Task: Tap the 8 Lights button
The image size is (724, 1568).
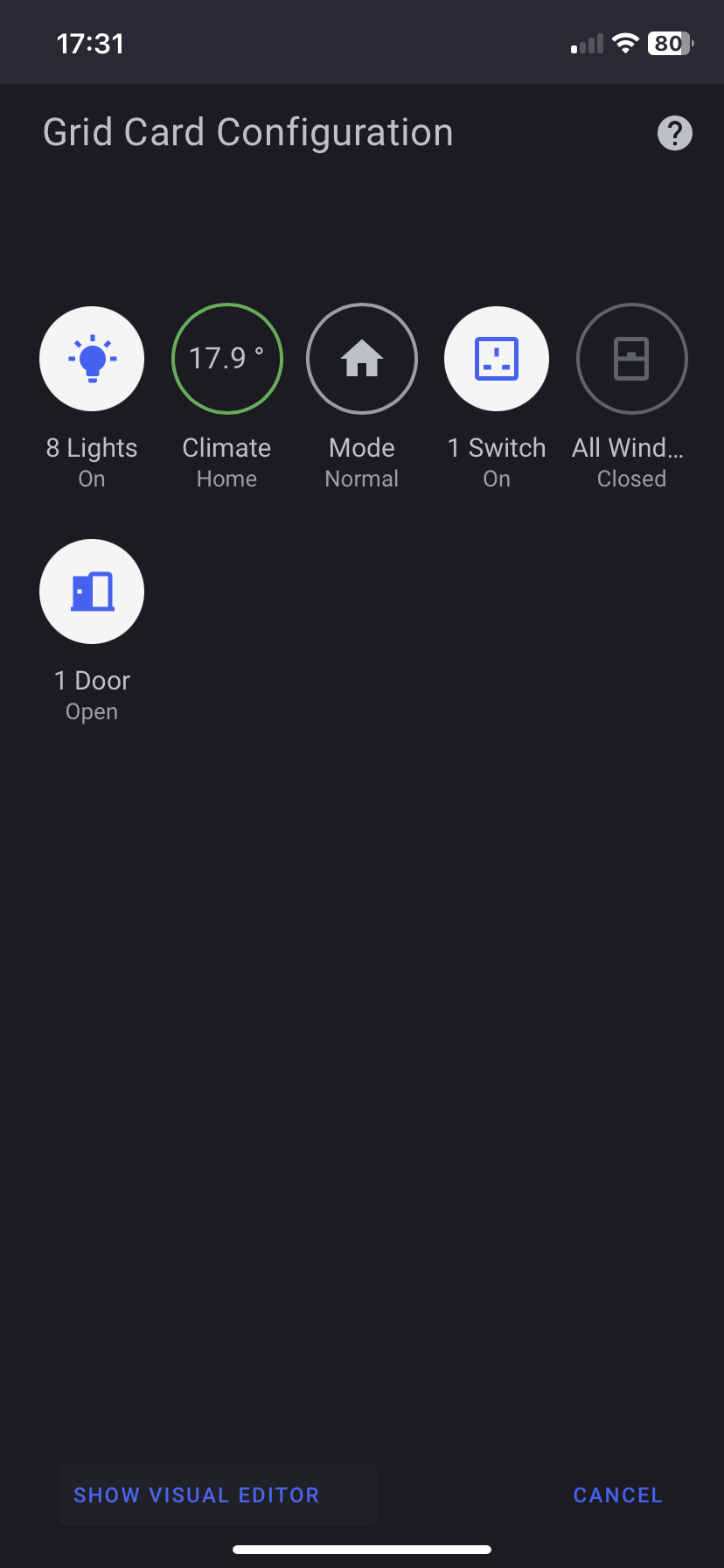Action: click(x=92, y=359)
